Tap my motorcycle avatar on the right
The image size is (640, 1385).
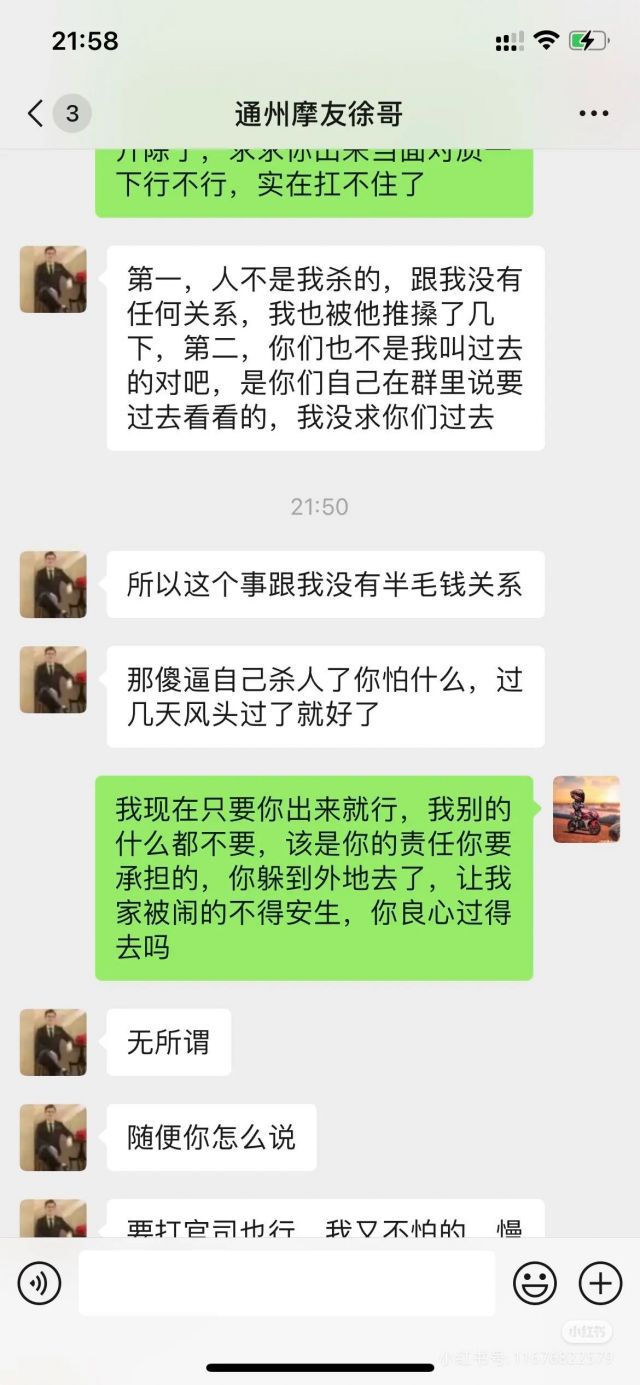click(586, 809)
